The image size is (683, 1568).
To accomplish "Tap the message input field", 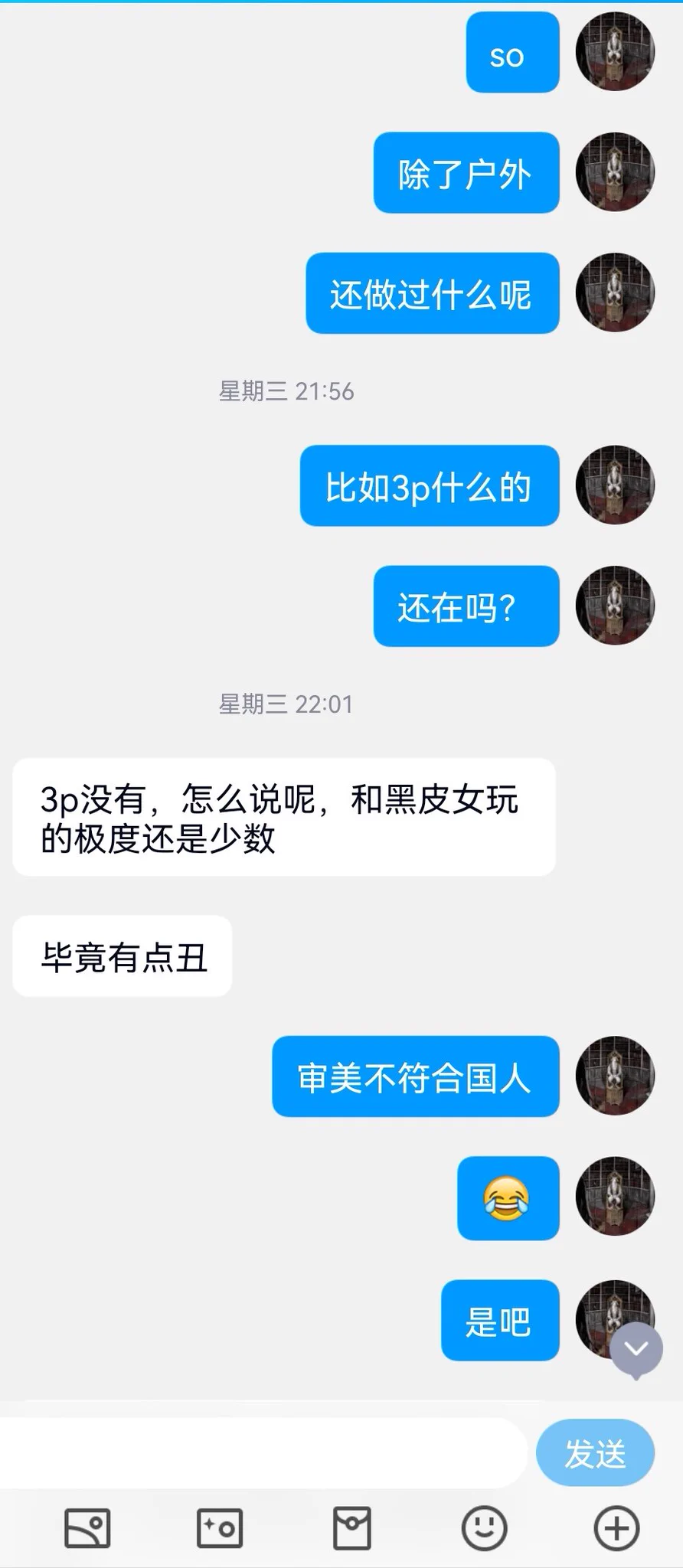I will (260, 1452).
